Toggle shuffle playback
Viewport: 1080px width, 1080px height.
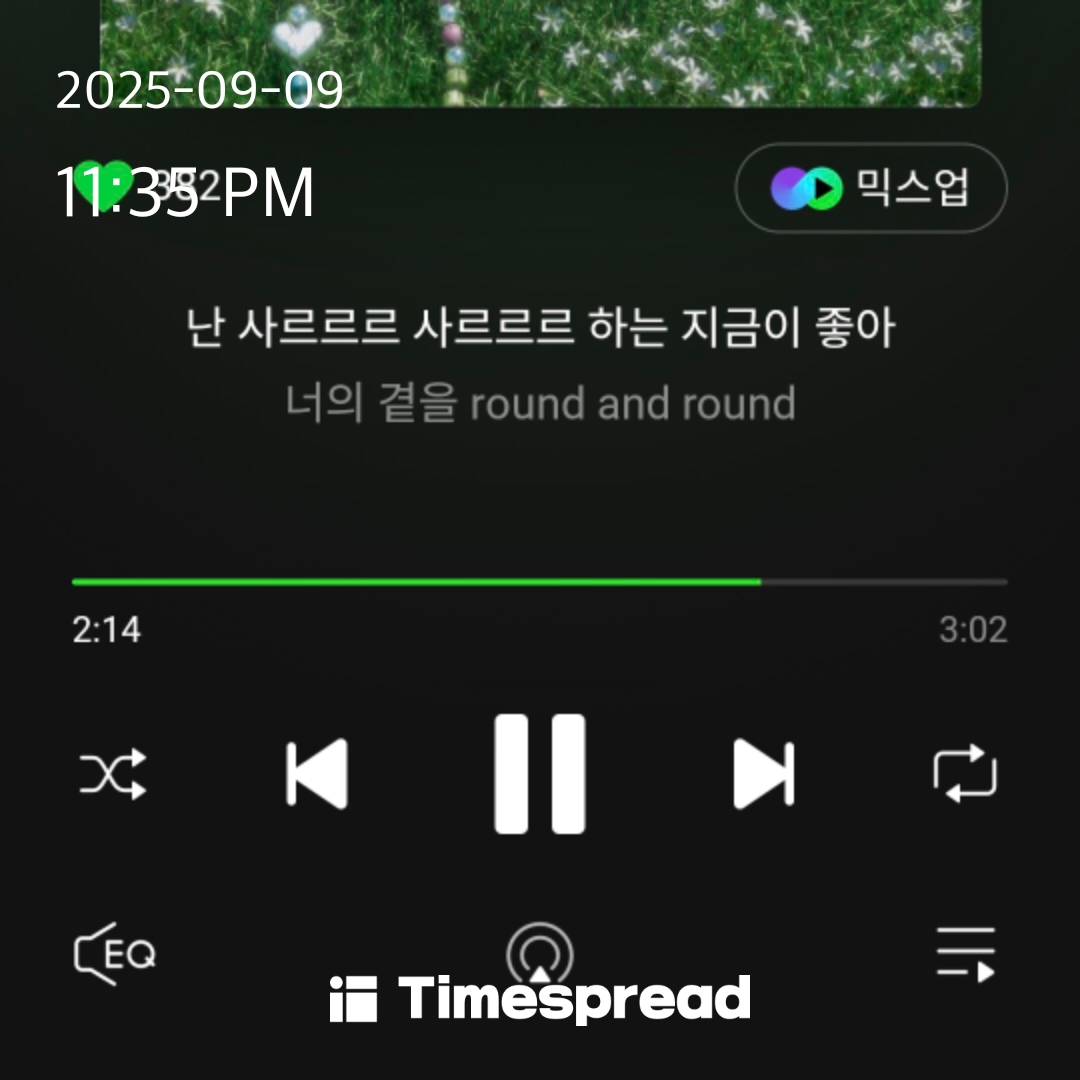113,773
